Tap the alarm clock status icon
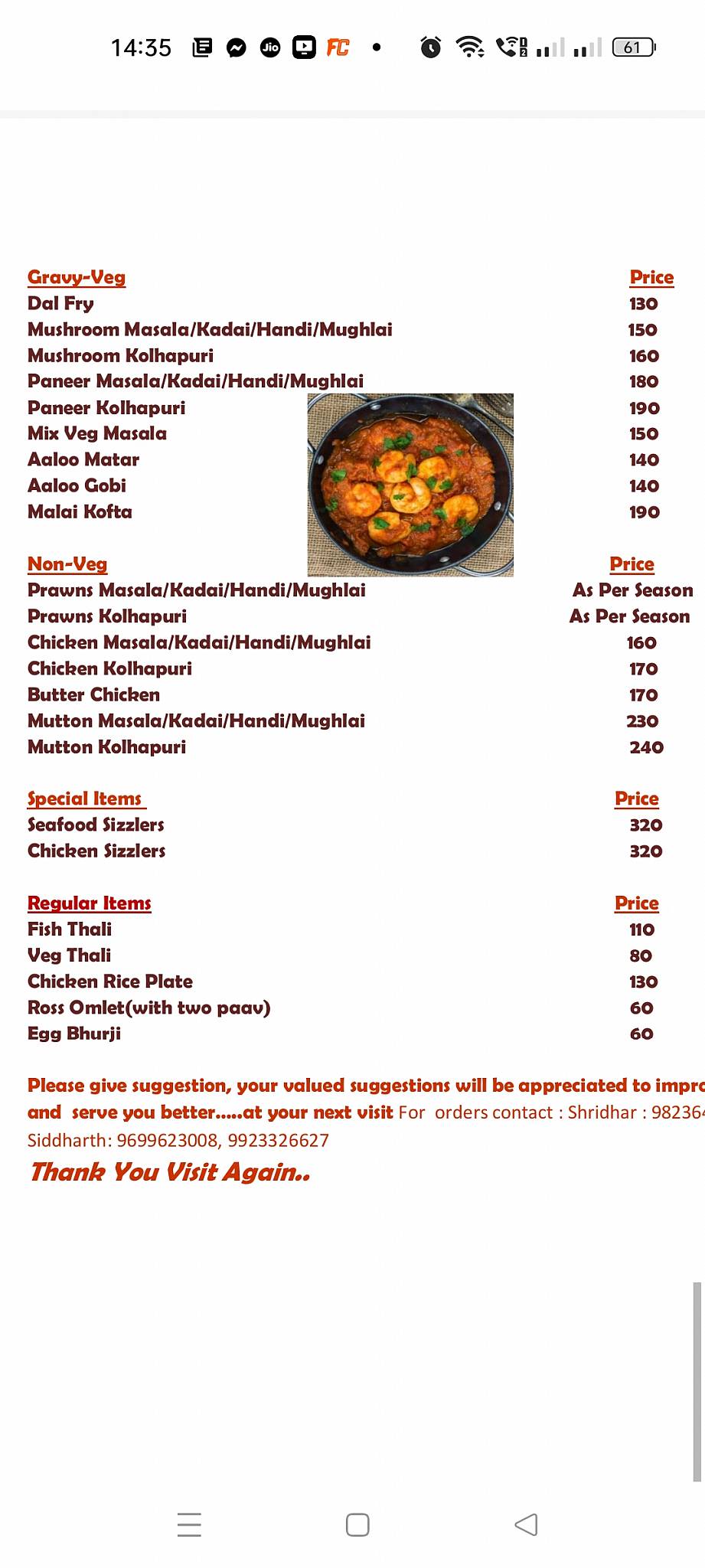 (x=429, y=47)
